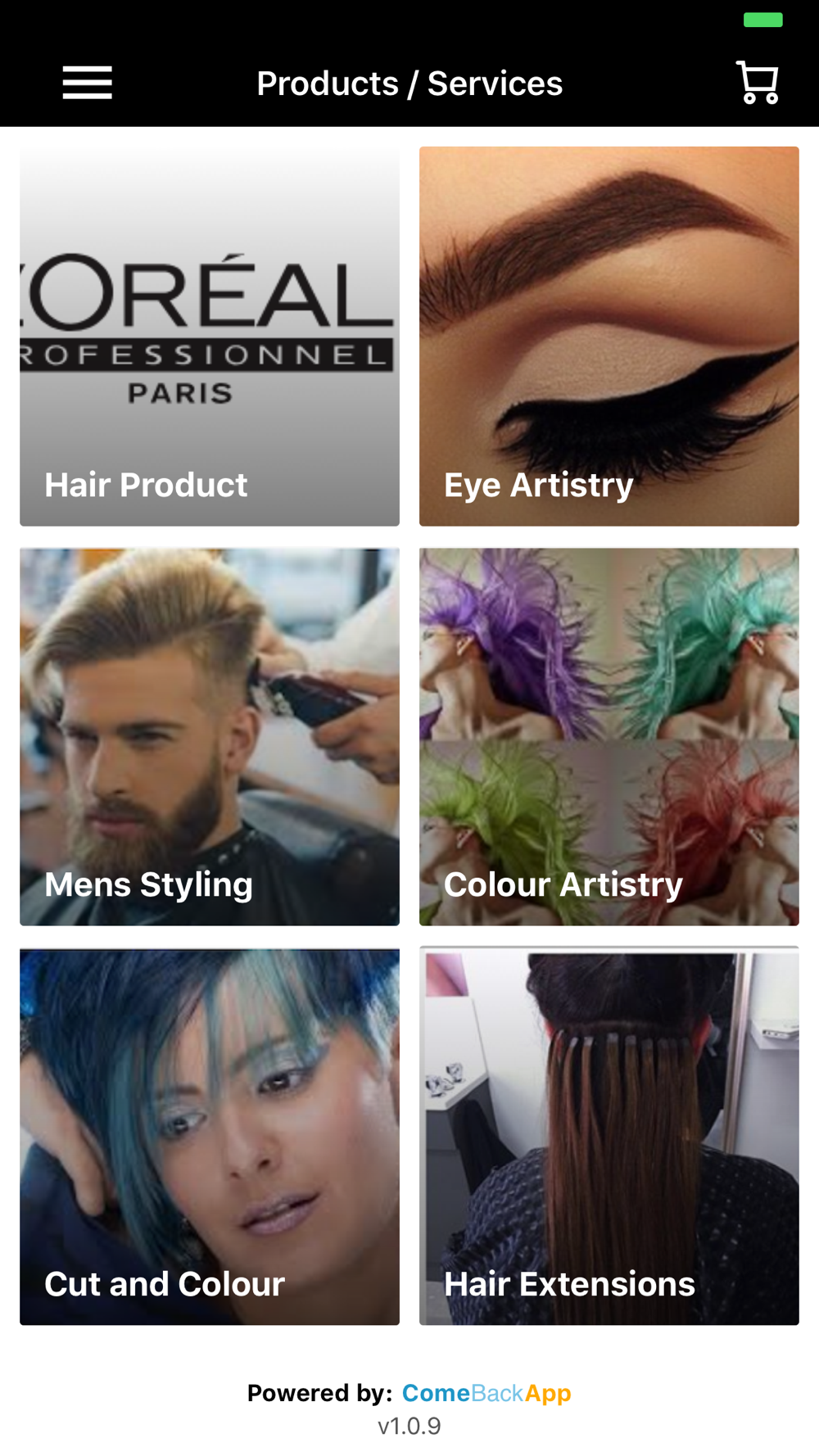Open Colour Artistry services
The width and height of the screenshot is (819, 1456).
[609, 736]
